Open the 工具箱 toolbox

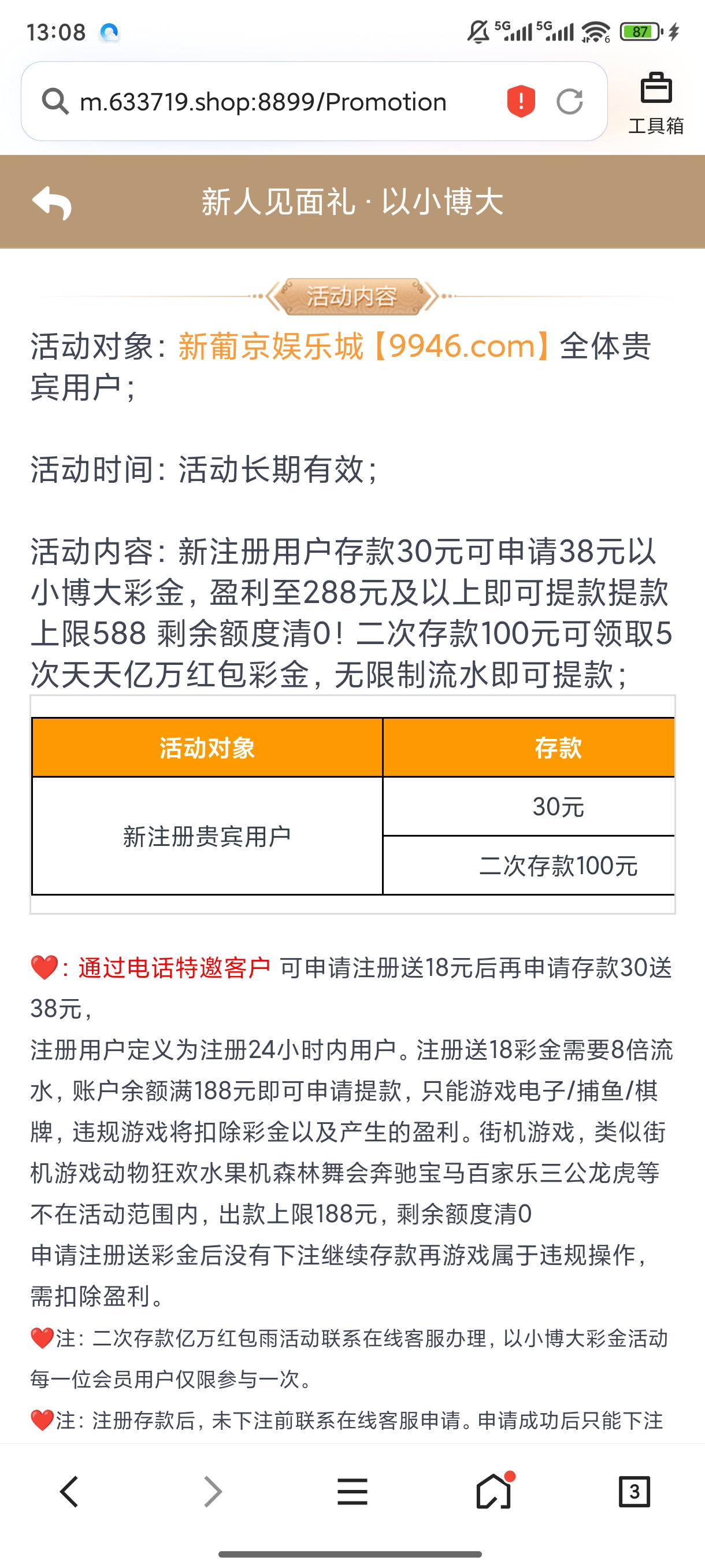coord(656,103)
